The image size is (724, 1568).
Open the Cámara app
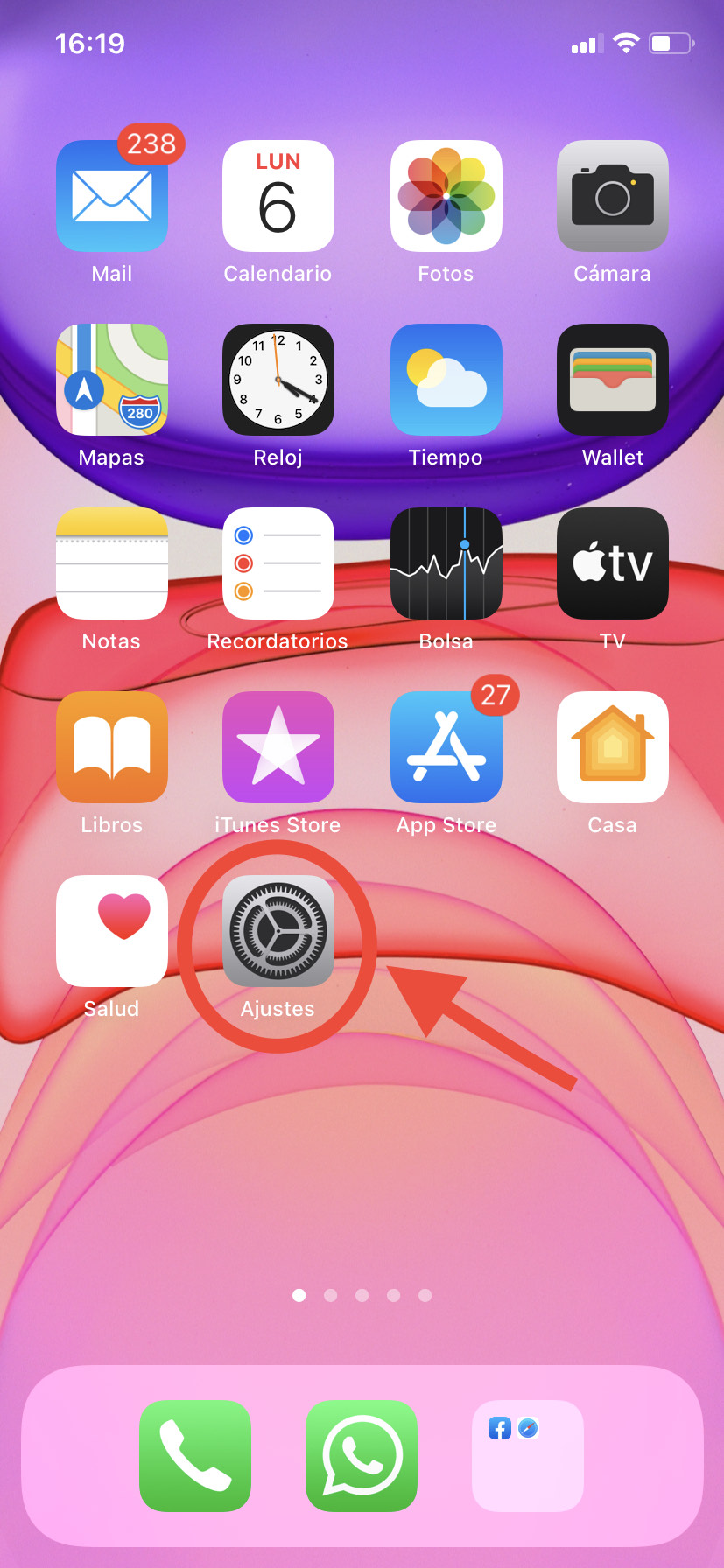click(613, 196)
